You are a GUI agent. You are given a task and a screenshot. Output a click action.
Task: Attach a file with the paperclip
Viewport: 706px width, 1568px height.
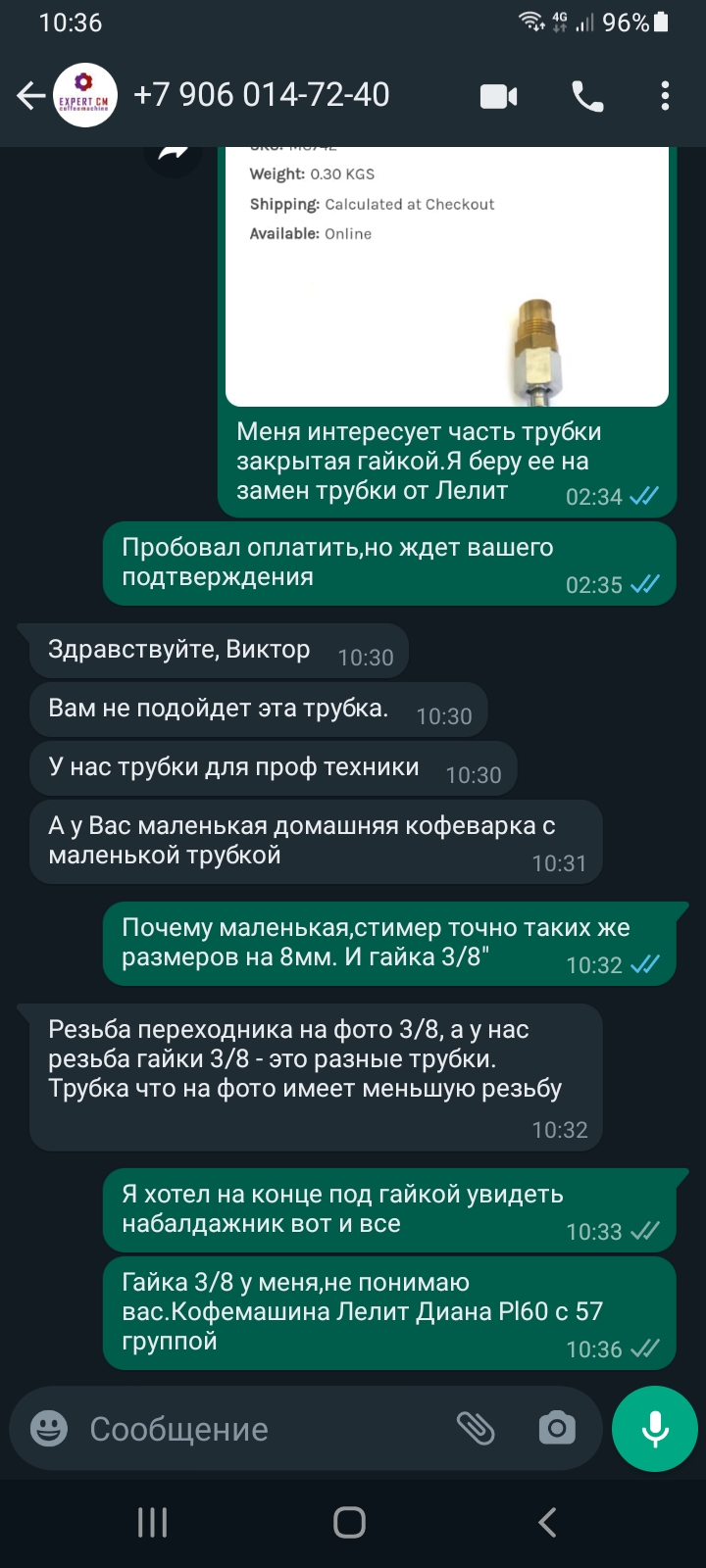[476, 1429]
